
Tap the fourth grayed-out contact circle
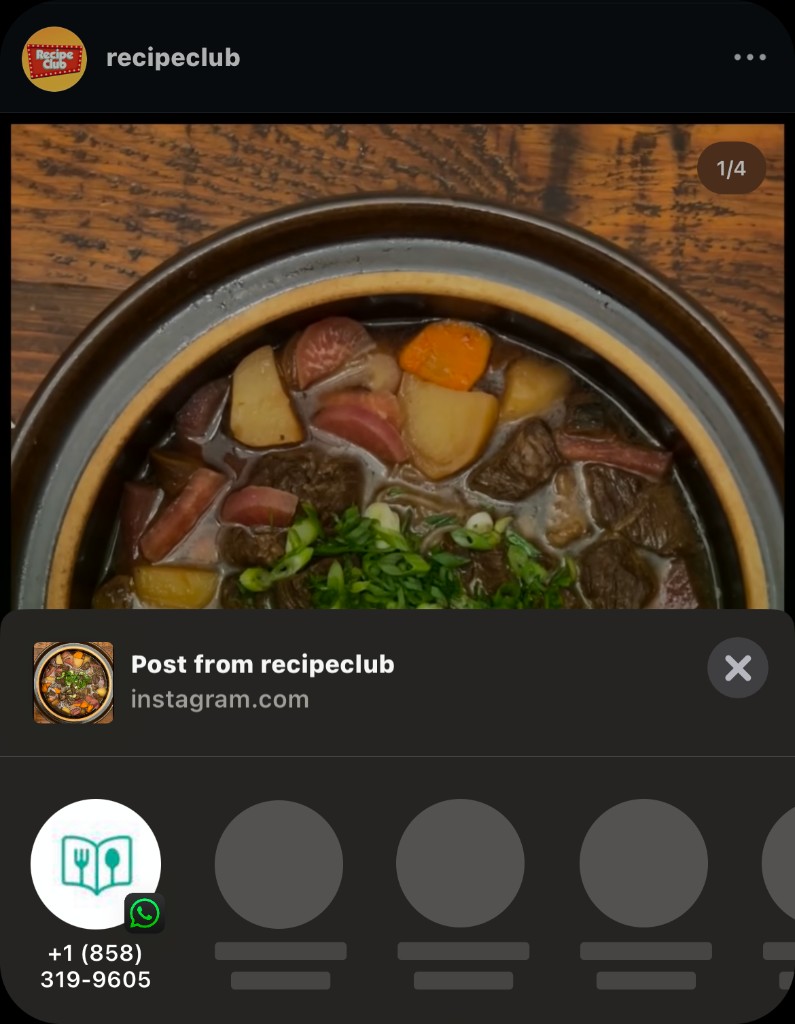click(x=643, y=864)
